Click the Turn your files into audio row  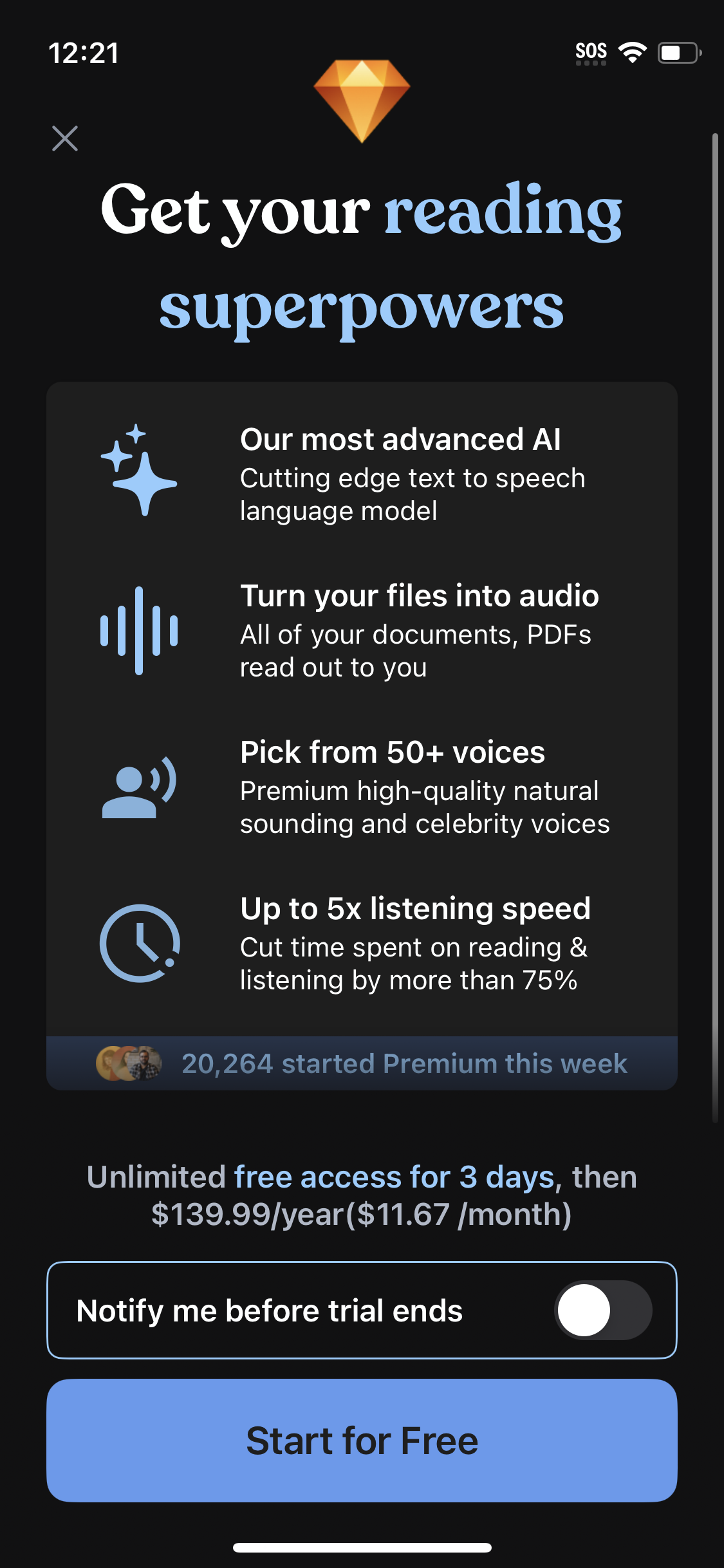(x=419, y=596)
